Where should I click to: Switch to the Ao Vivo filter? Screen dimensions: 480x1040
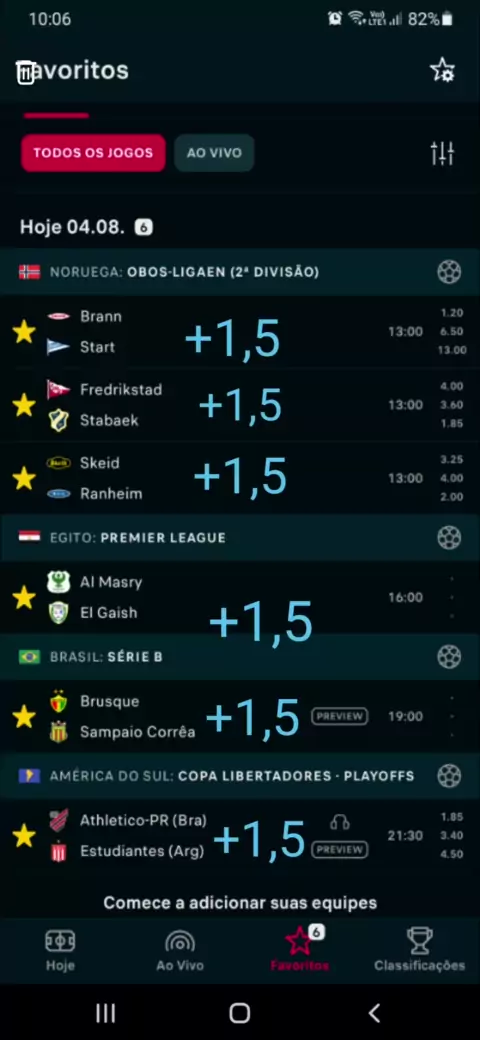214,153
